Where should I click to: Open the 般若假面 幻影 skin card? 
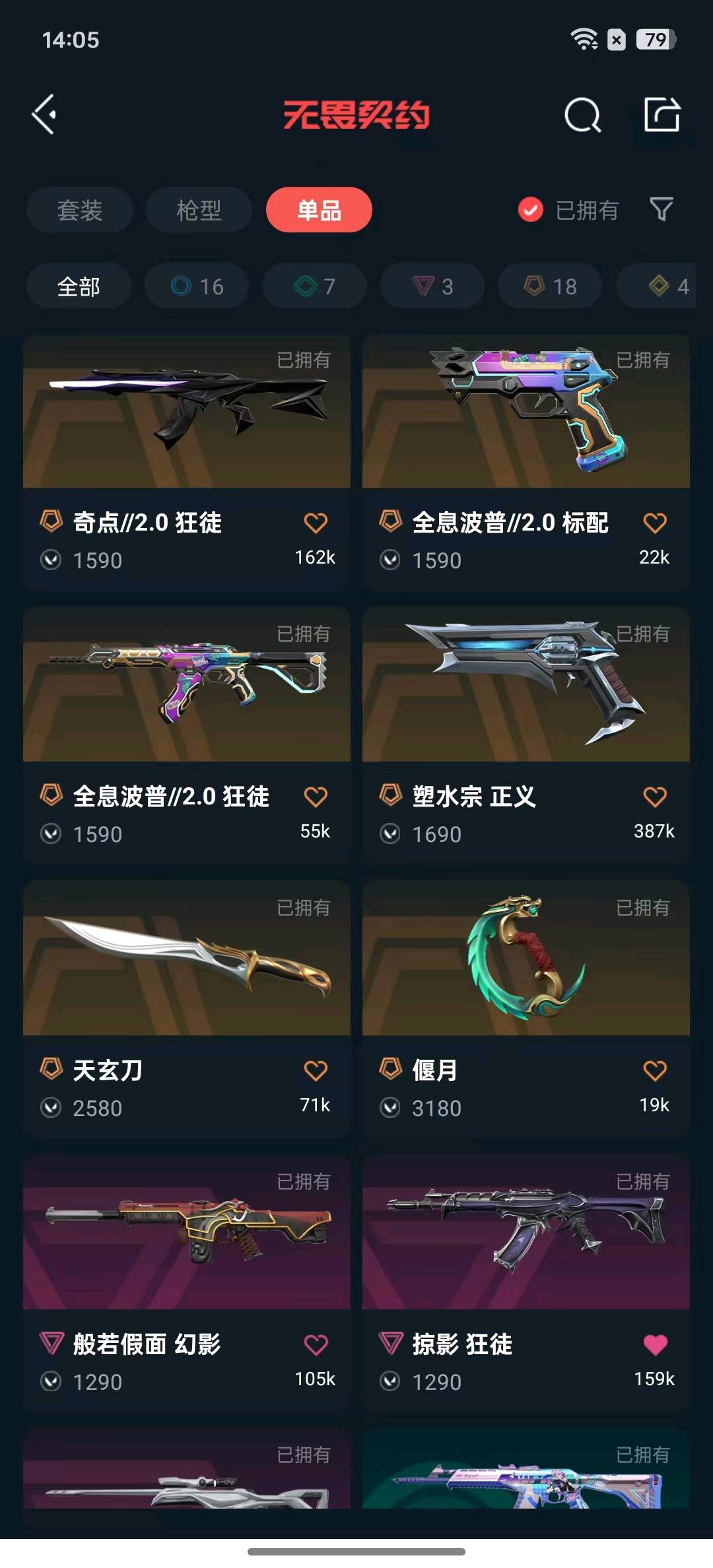click(187, 1283)
